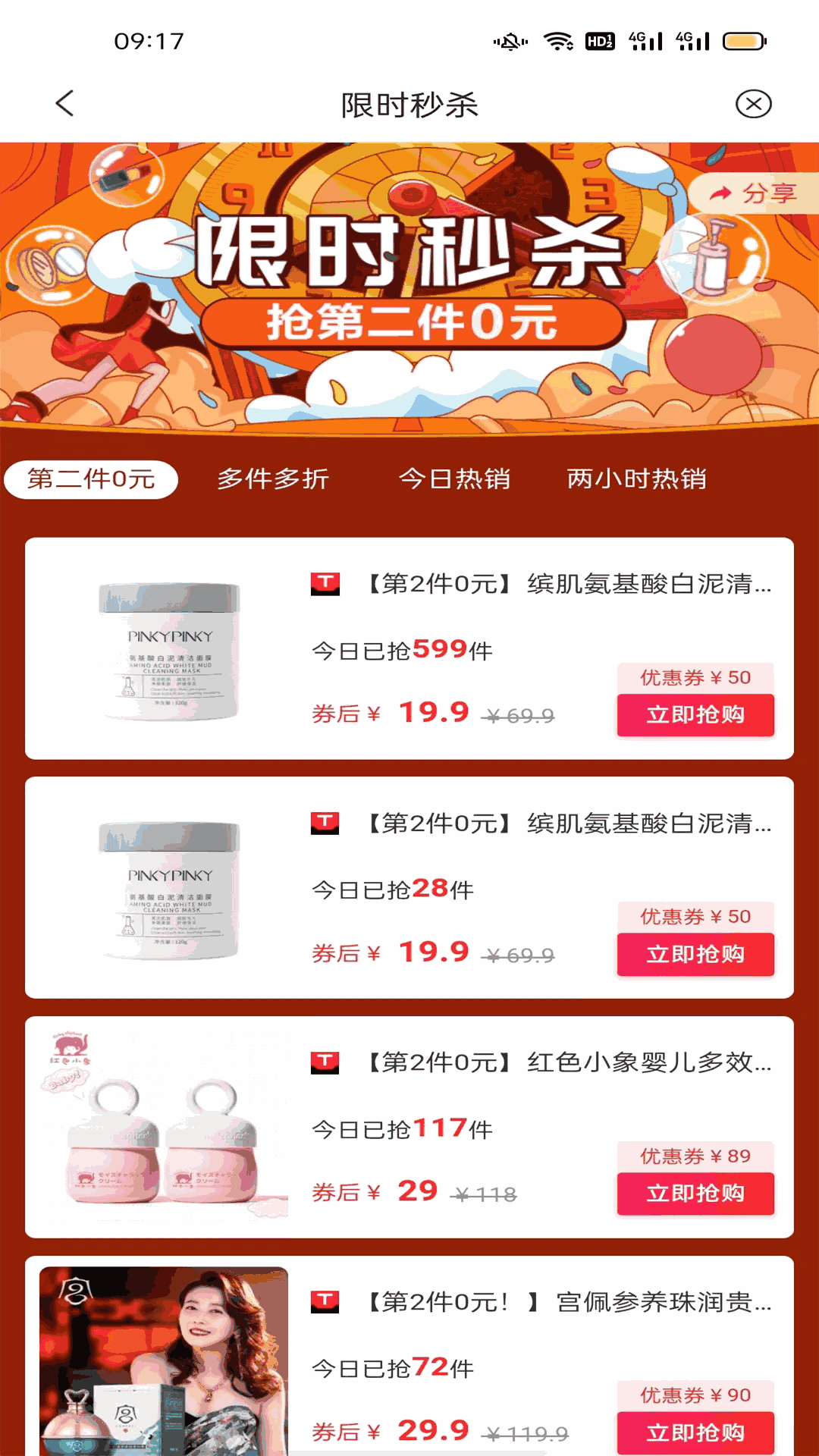Tap 立即抢购 for 宫佩参养珠润 product
Viewport: 819px width, 1456px height.
coord(695,1432)
